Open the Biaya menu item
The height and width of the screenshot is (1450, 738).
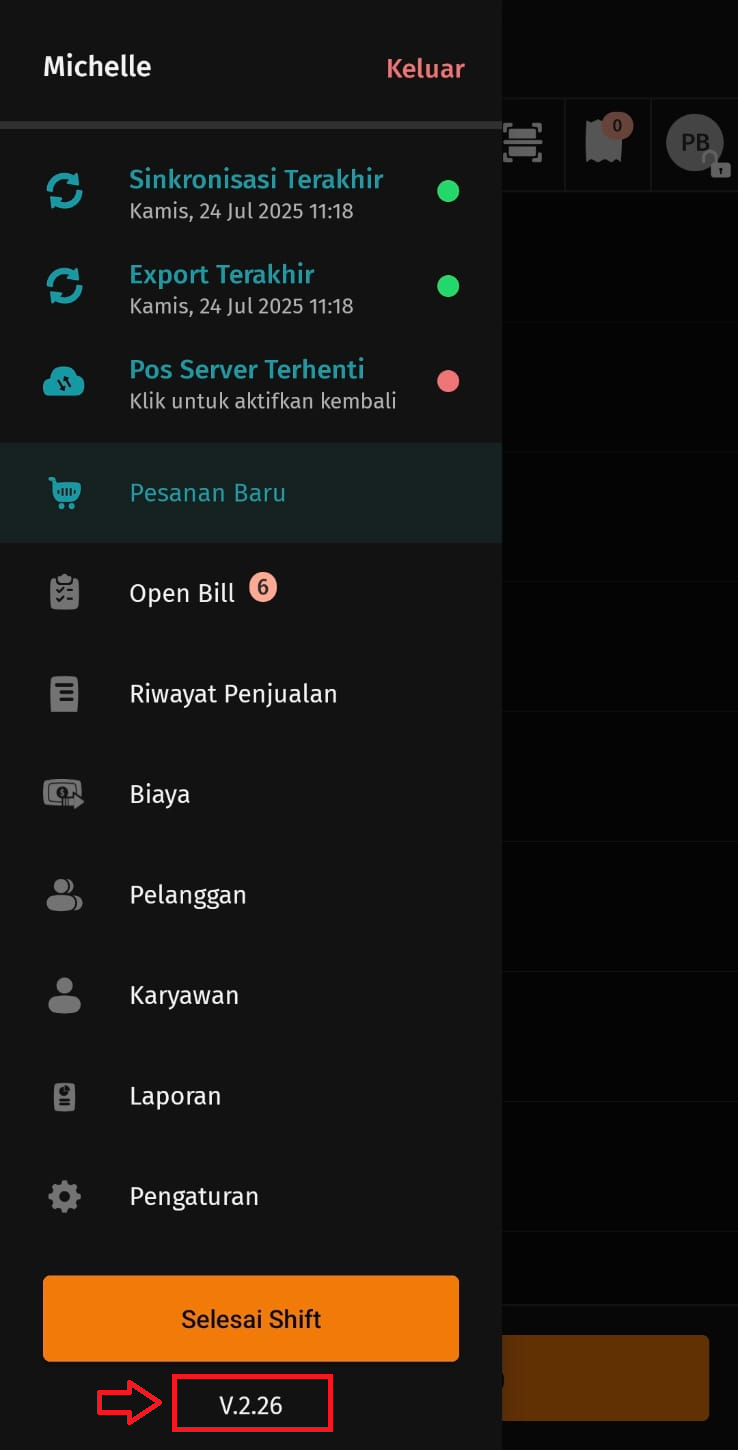251,794
